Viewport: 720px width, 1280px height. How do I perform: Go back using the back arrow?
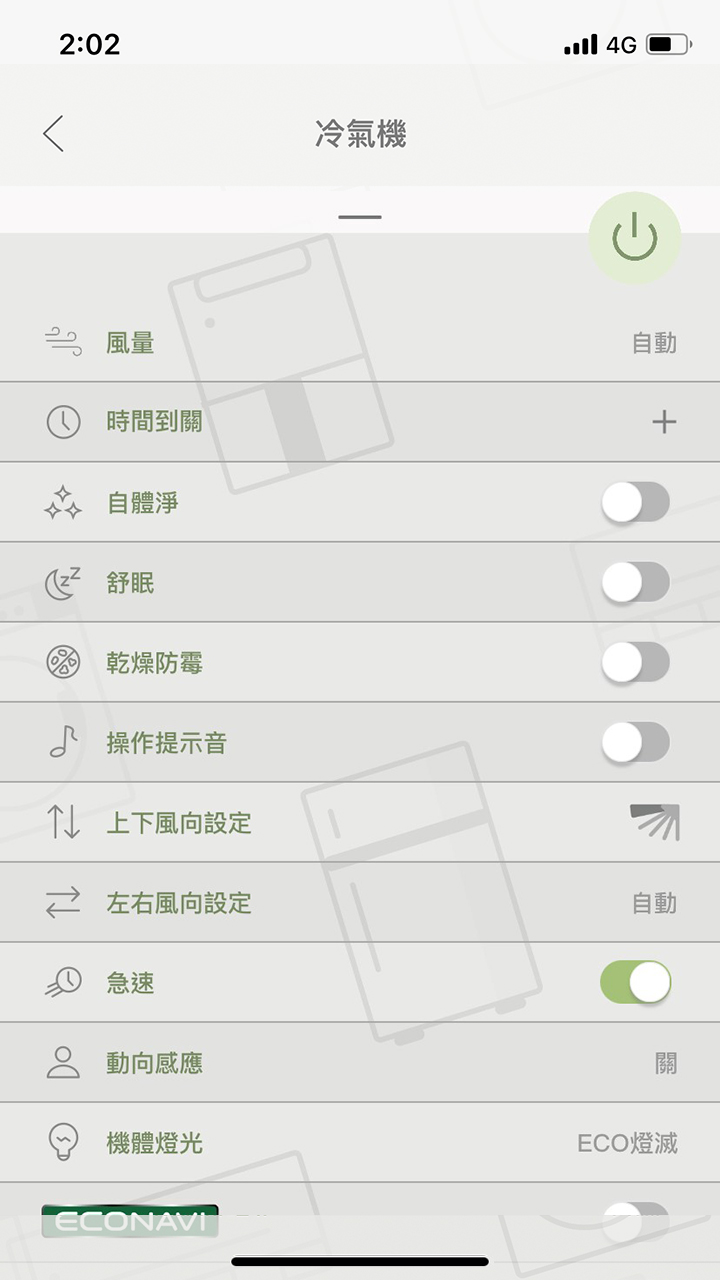pyautogui.click(x=52, y=133)
